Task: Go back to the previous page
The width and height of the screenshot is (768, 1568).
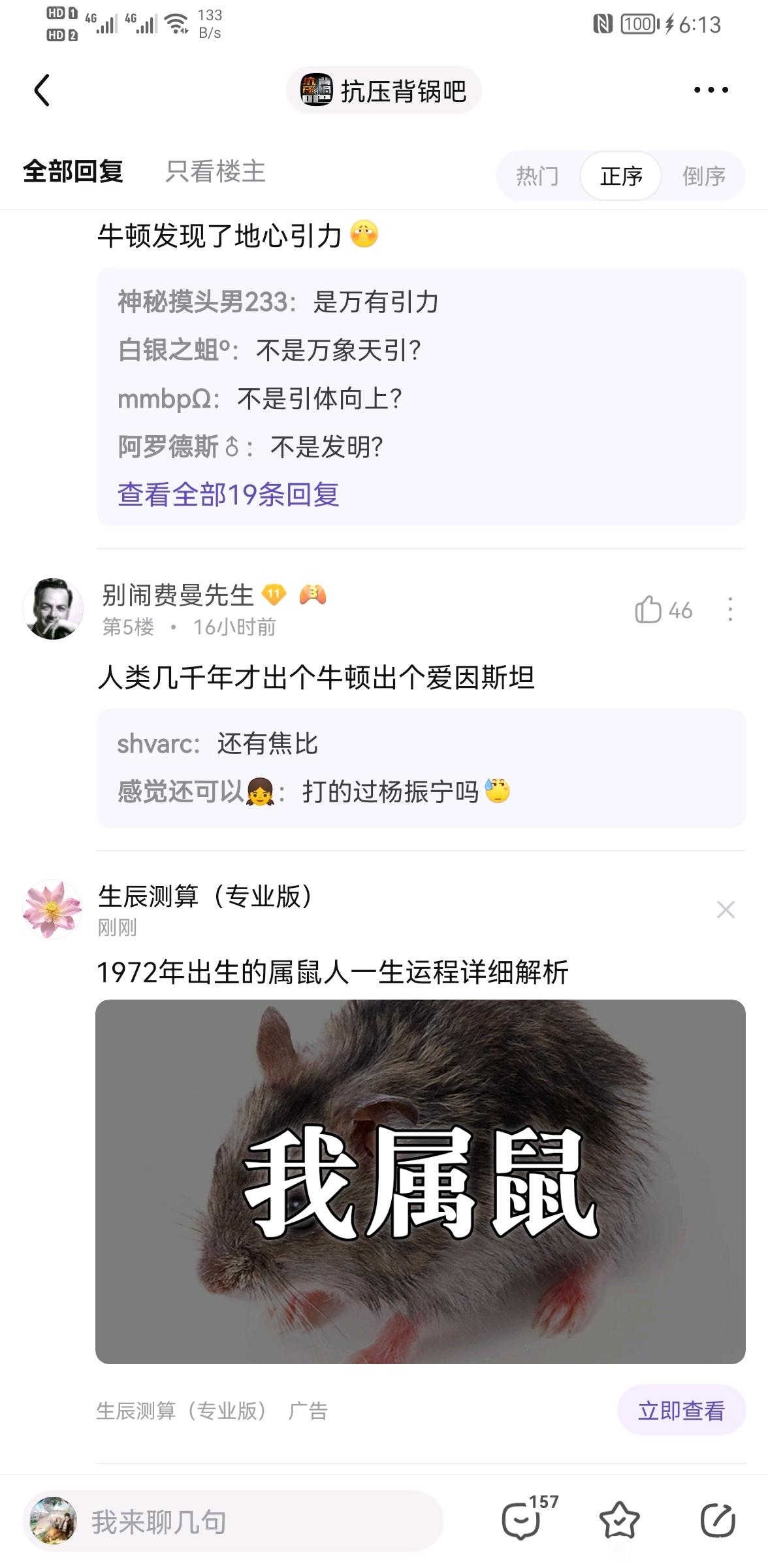Action: pyautogui.click(x=42, y=90)
